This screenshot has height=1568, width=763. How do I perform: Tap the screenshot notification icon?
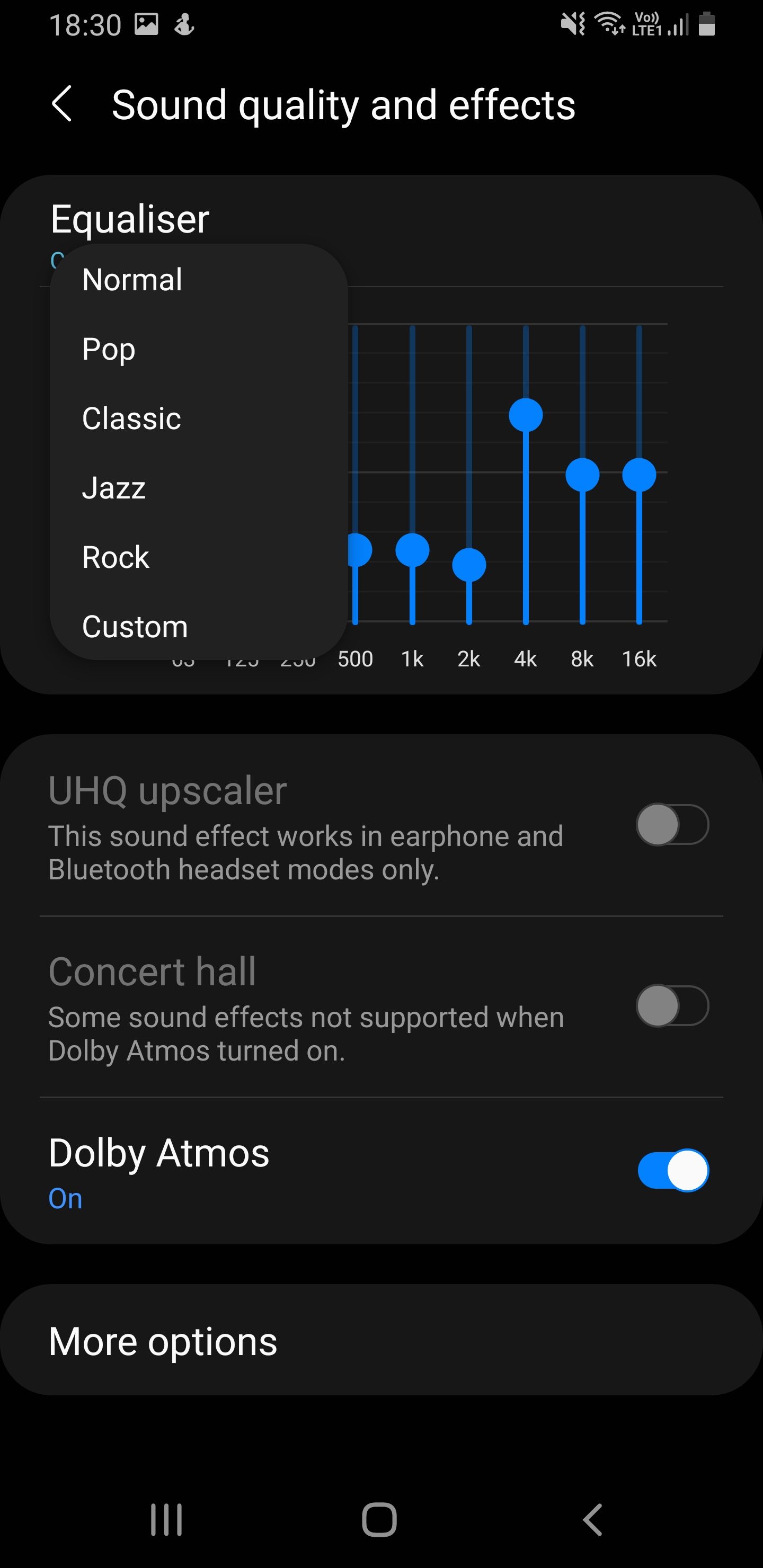tap(146, 24)
